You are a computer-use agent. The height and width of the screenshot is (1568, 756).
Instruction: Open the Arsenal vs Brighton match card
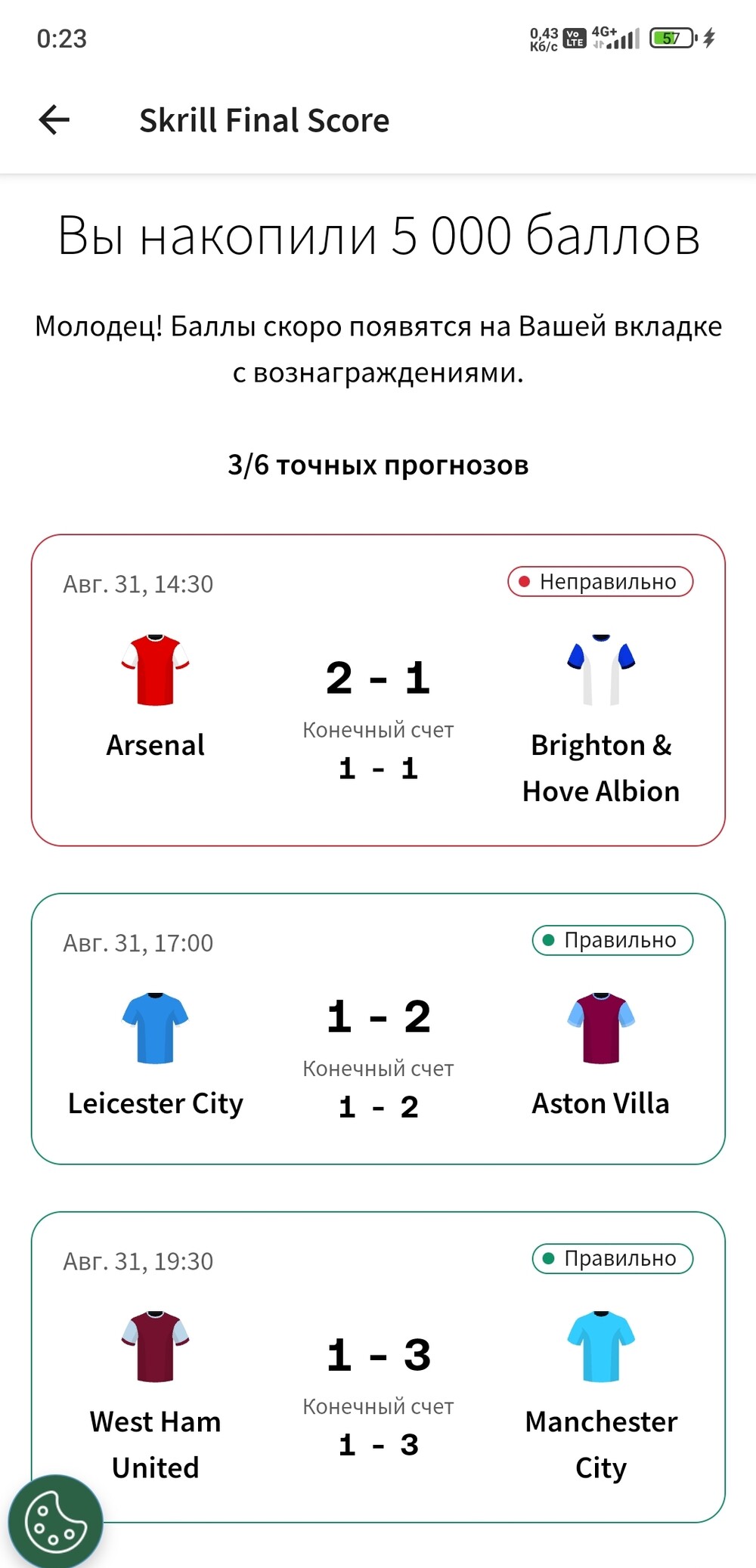pyautogui.click(x=378, y=690)
